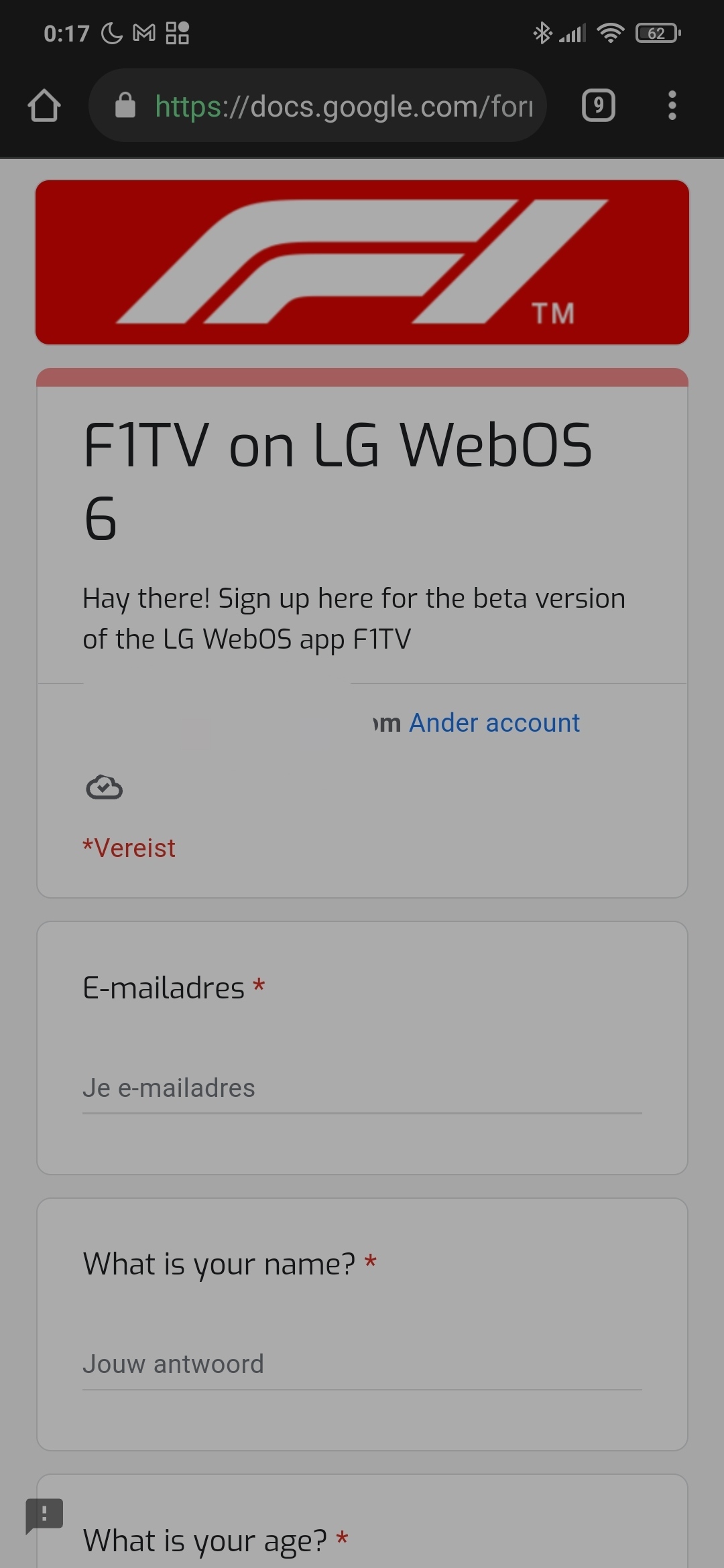Select the name answer field
724x1568 pixels.
point(362,1364)
